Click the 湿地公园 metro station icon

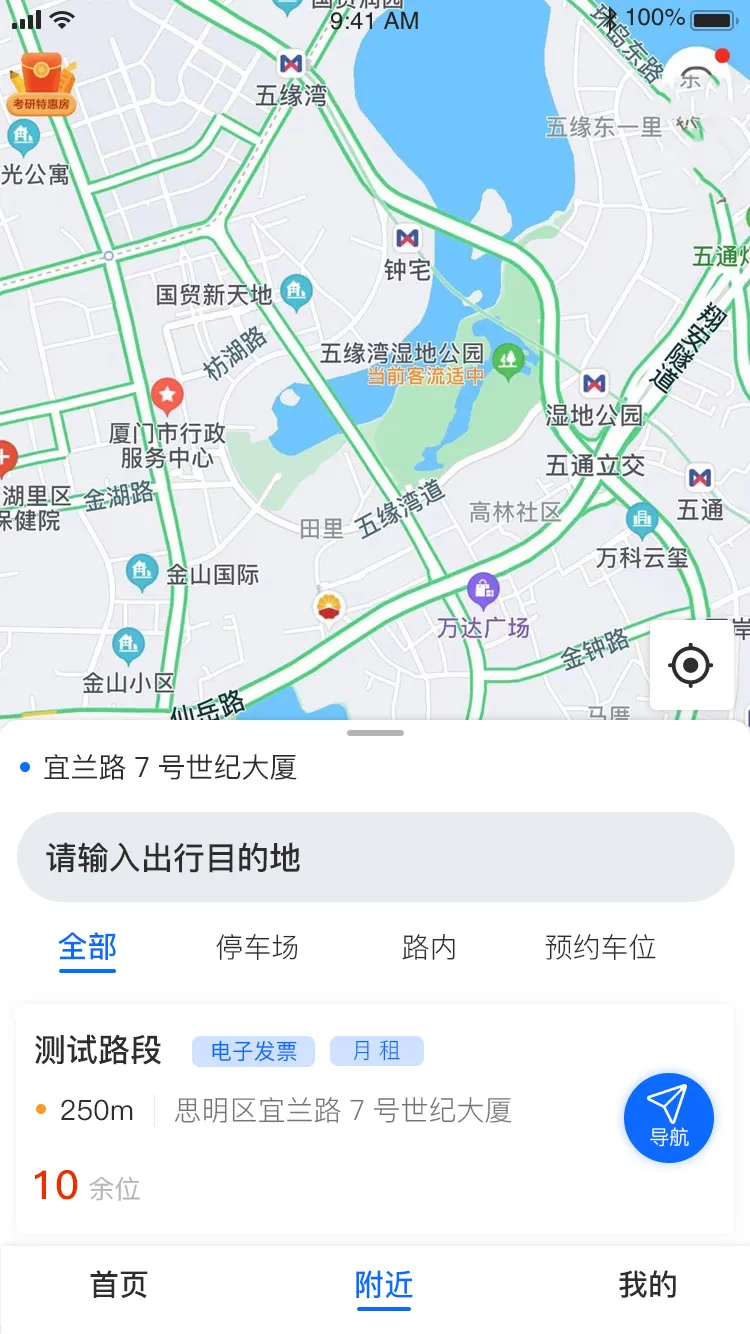(594, 383)
